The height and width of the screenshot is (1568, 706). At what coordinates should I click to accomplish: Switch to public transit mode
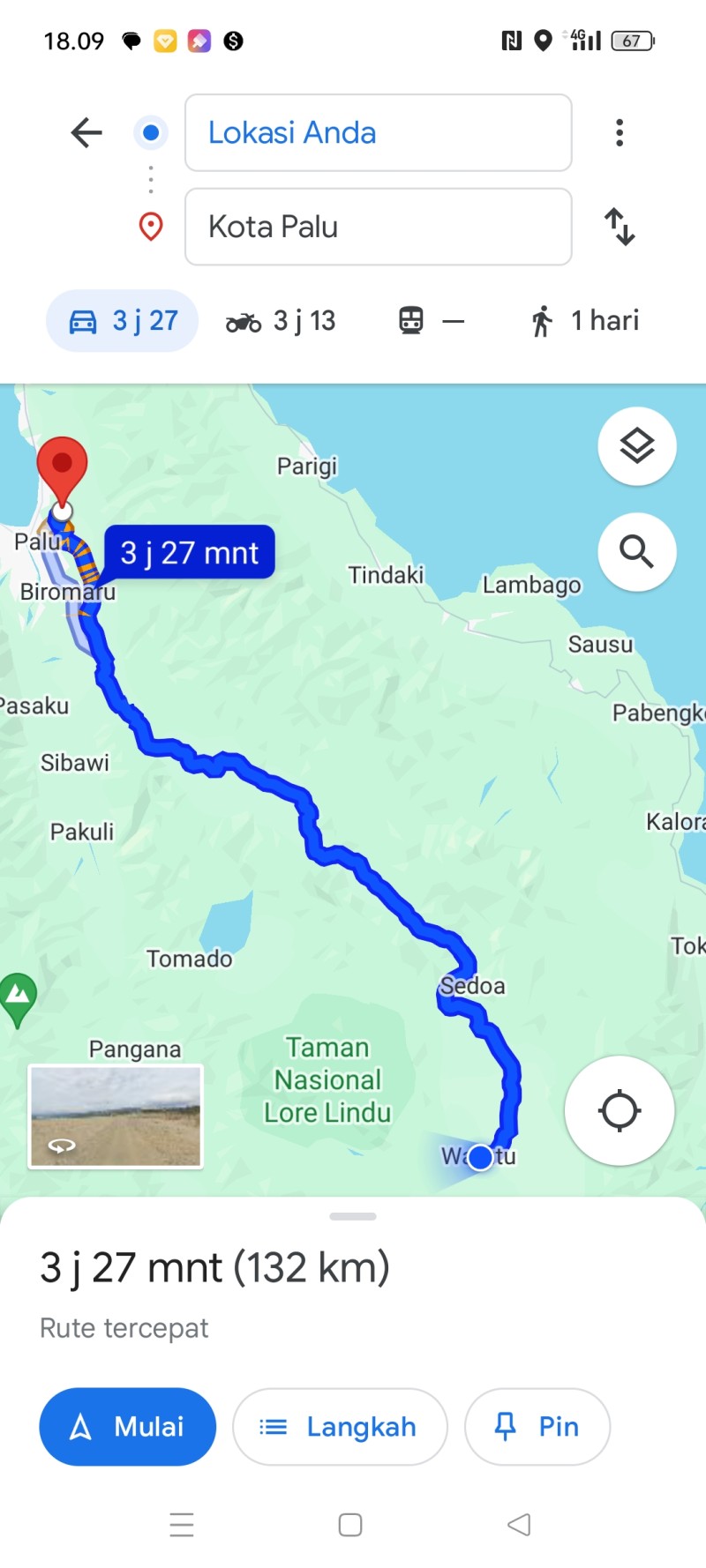coord(431,321)
